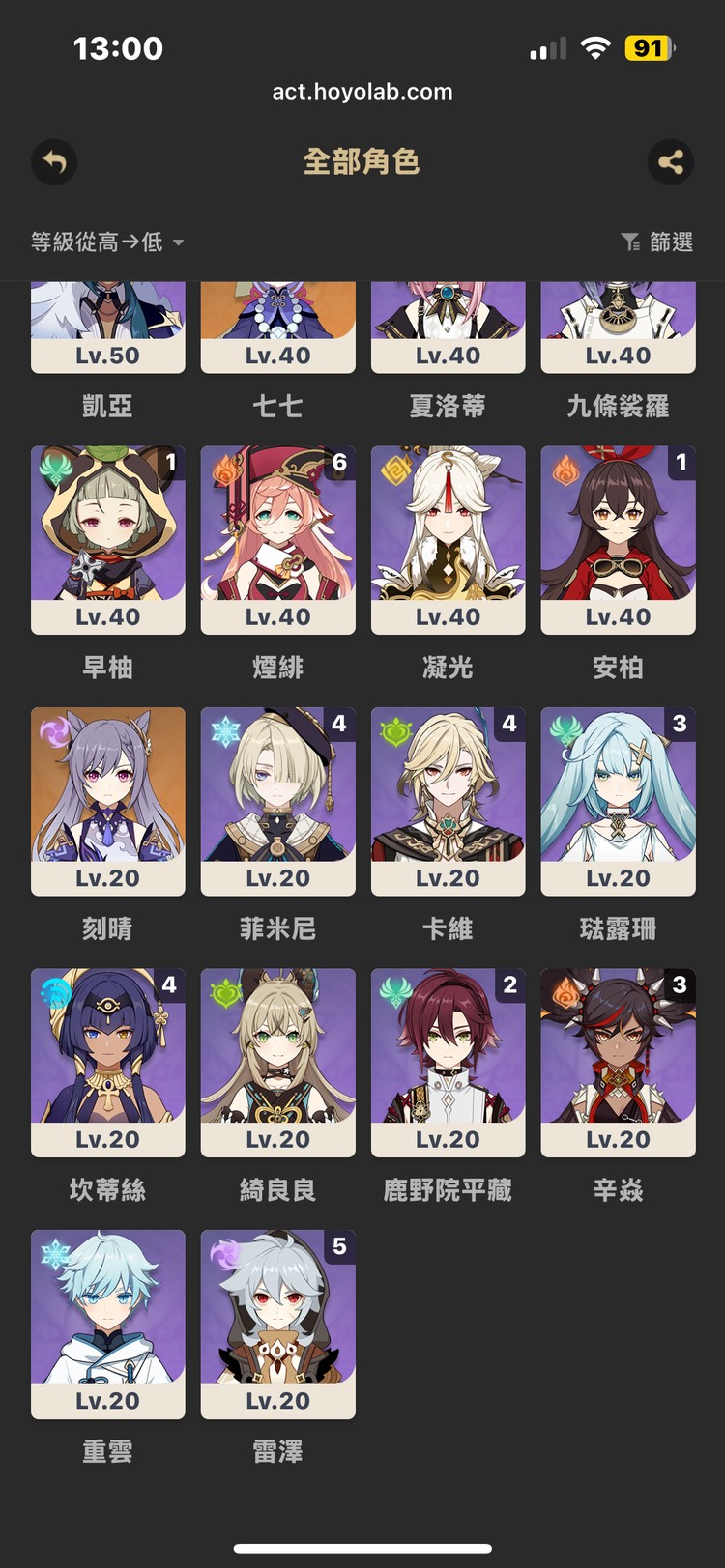The image size is (725, 1568).
Task: Select the 琺露珊 character card
Action: (x=618, y=800)
